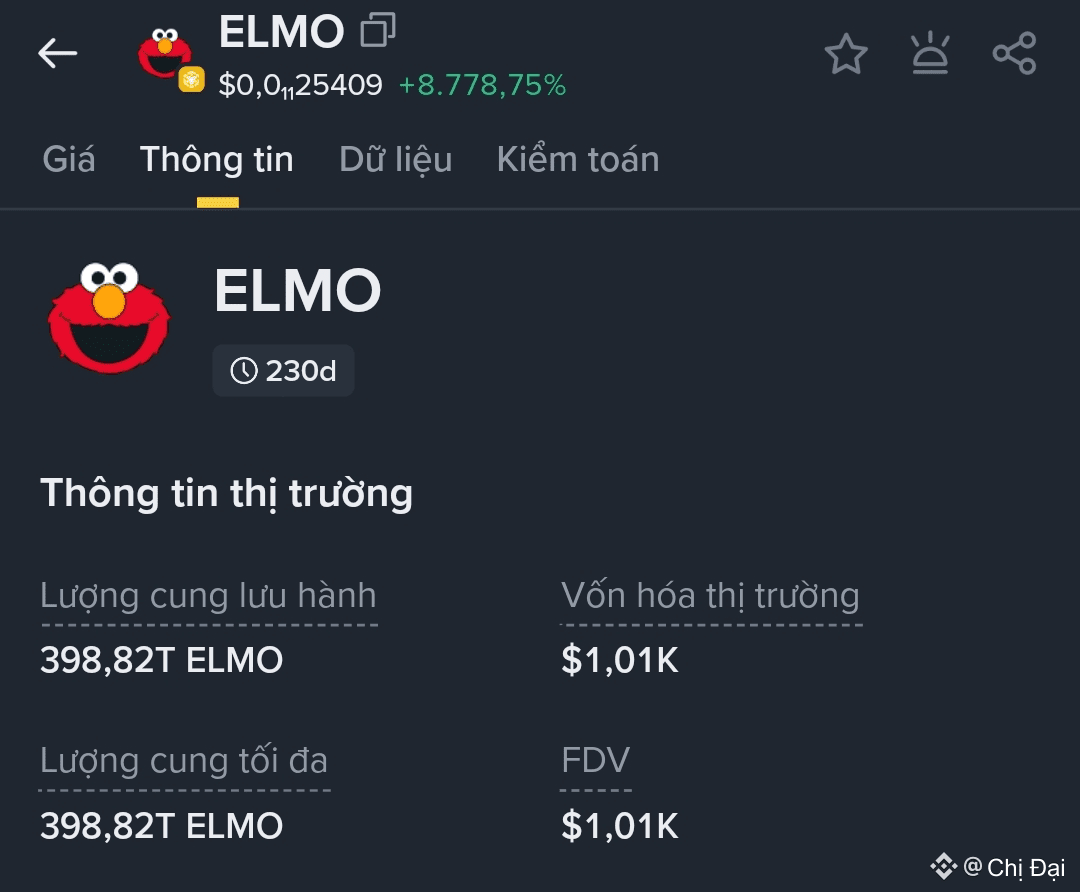Viewport: 1080px width, 892px height.
Task: Add ELMO to favorites with the star
Action: pyautogui.click(x=845, y=54)
